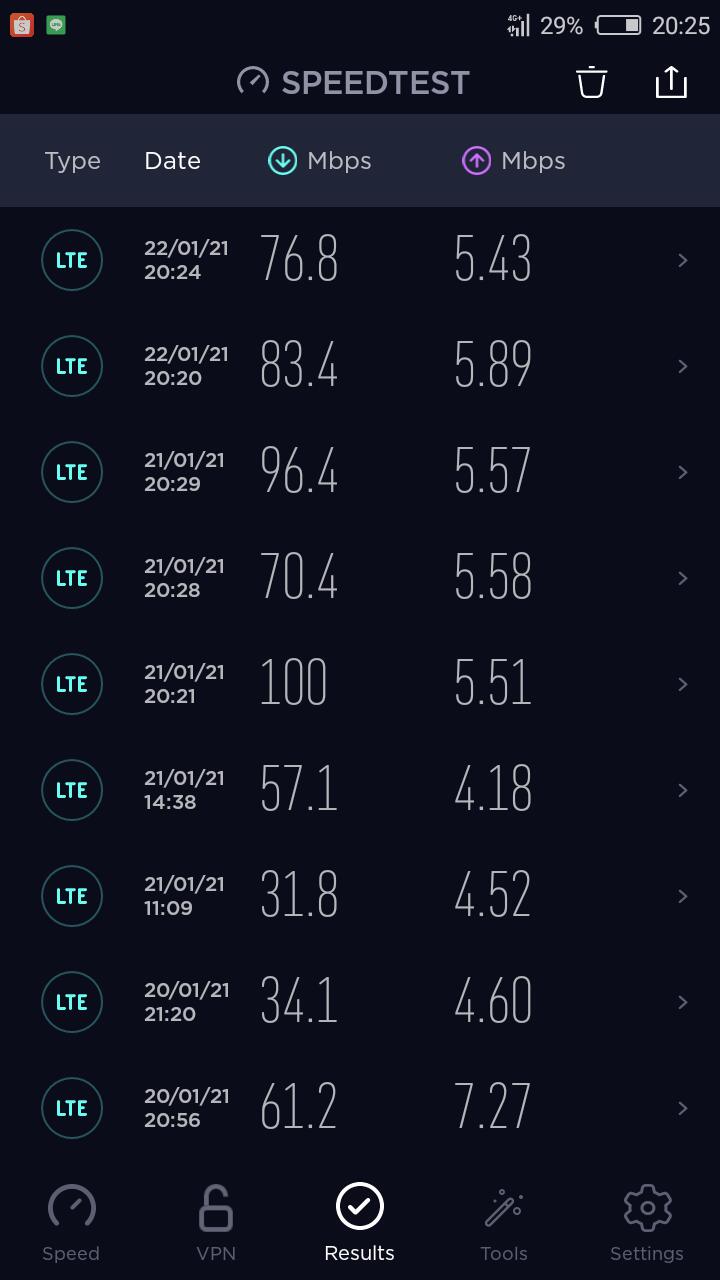Viewport: 720px width, 1280px height.
Task: Open the 21/01/21 14:38 test result
Action: (x=360, y=790)
